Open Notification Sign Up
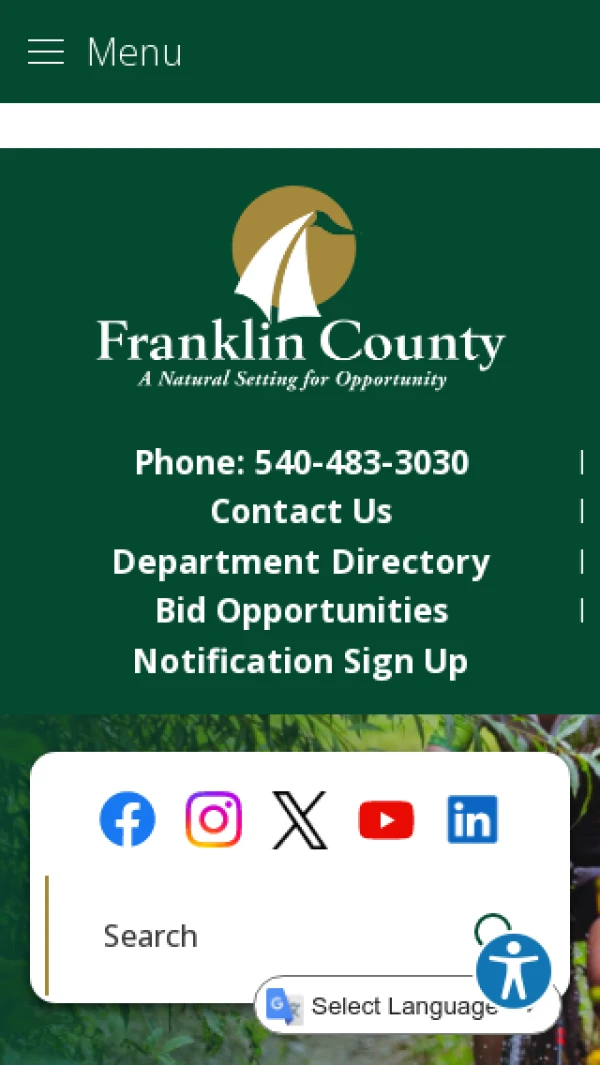Viewport: 600px width, 1065px height. pyautogui.click(x=301, y=661)
